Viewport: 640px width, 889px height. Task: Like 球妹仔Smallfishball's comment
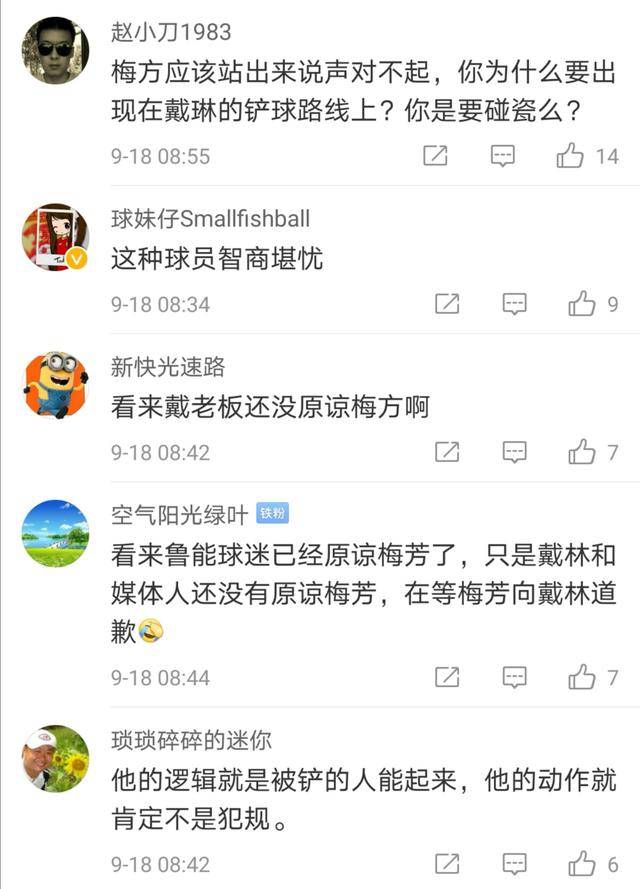point(582,304)
